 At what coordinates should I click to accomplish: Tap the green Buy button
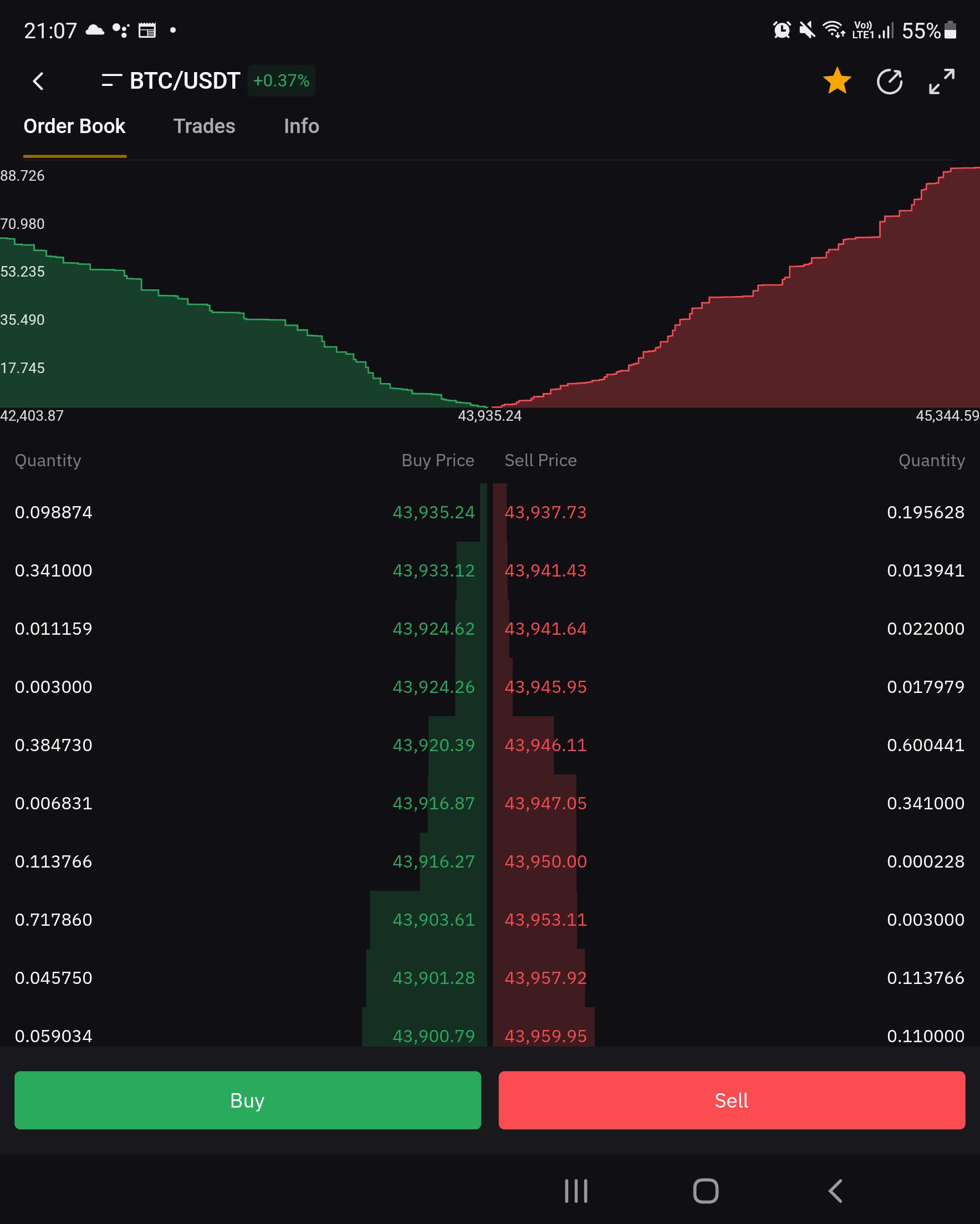[248, 1100]
